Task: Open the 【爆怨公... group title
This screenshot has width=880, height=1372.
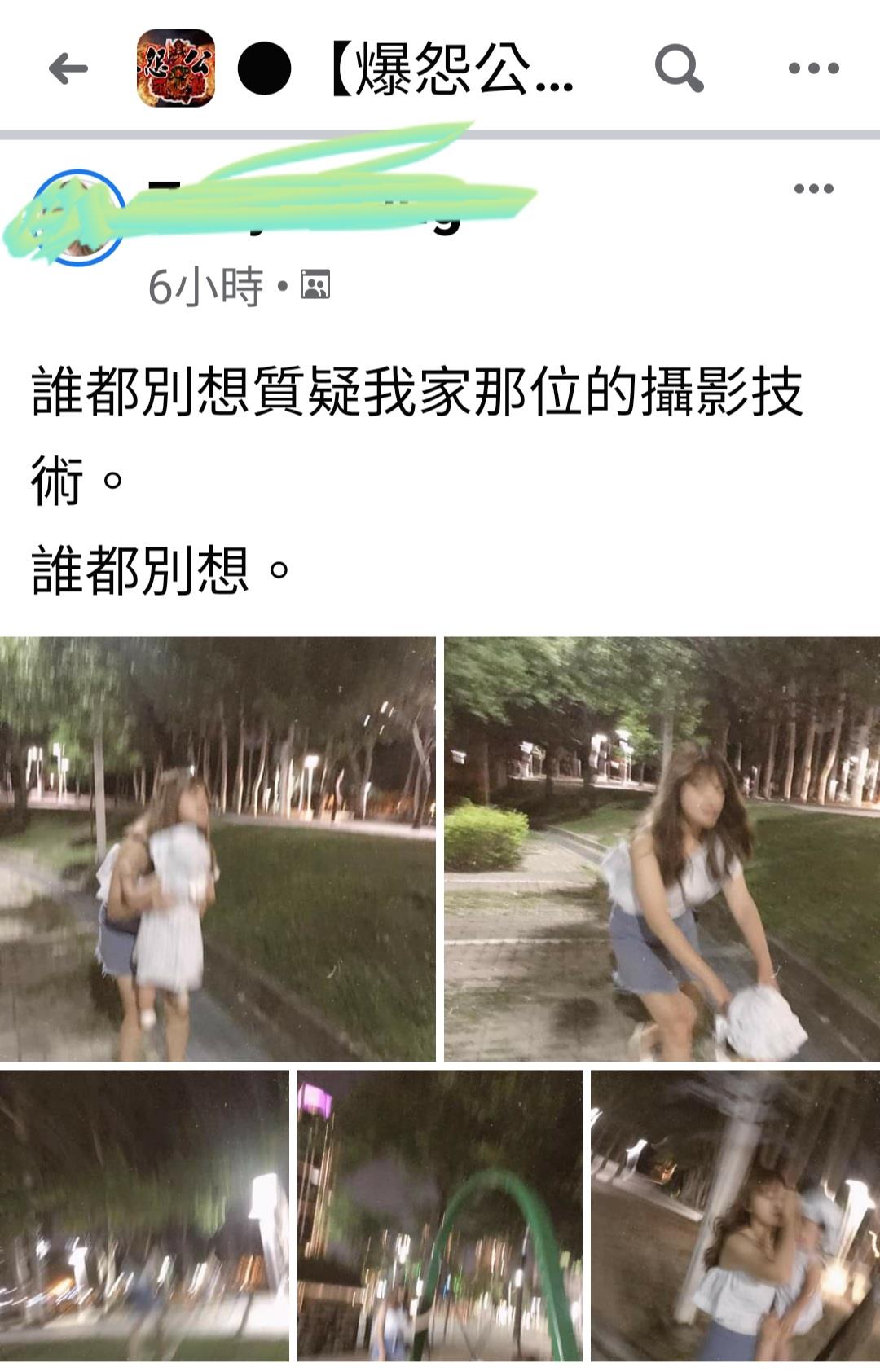Action: [452, 68]
